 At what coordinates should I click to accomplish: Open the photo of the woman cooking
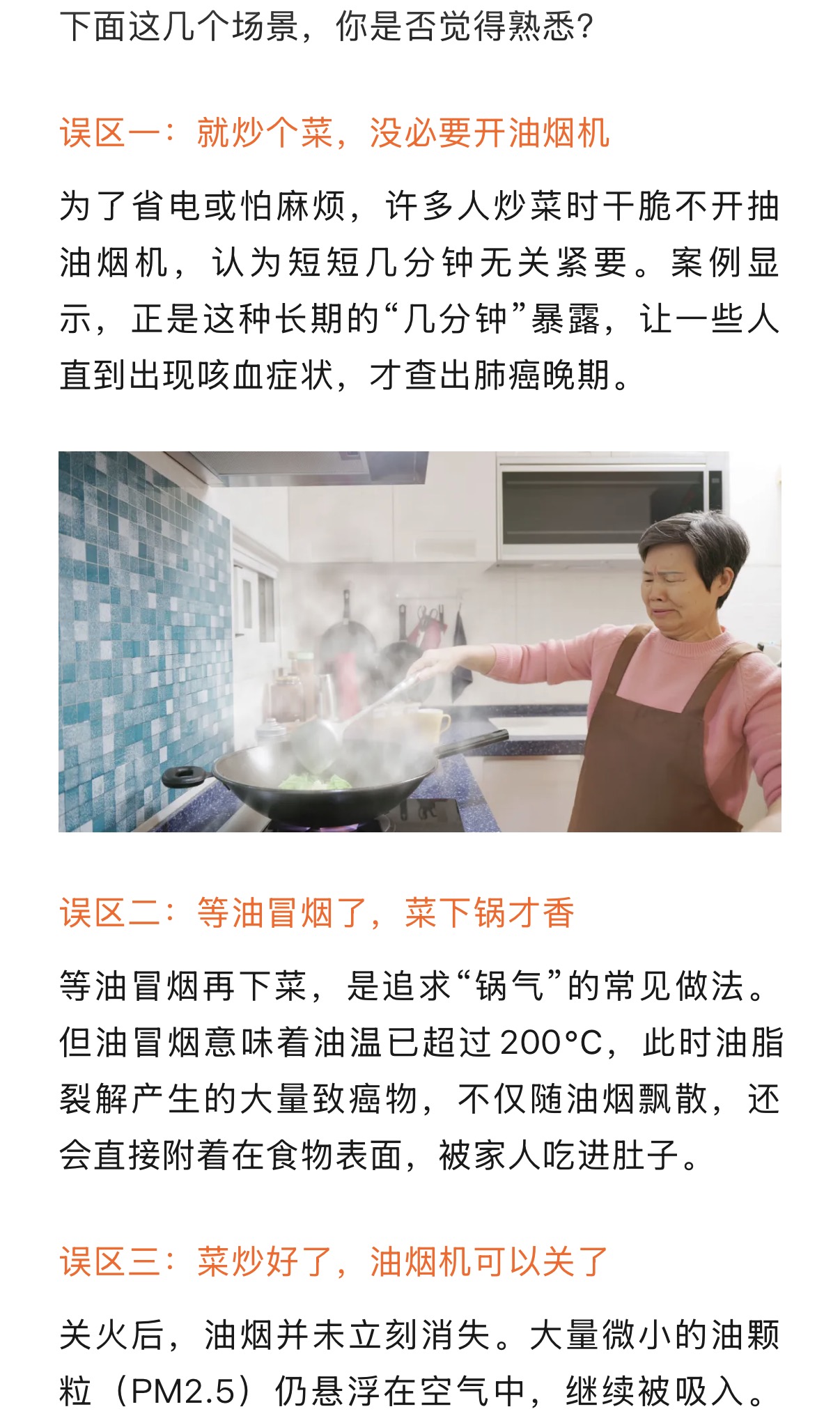(419, 641)
